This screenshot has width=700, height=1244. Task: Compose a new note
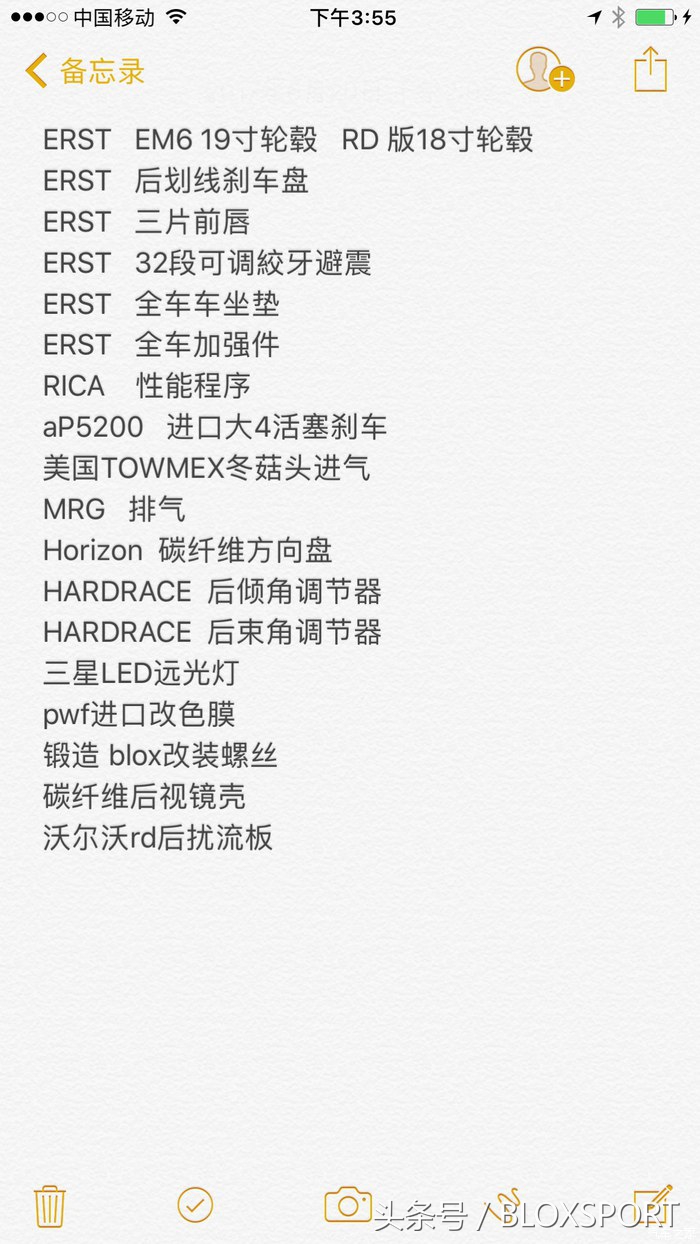pyautogui.click(x=653, y=1205)
